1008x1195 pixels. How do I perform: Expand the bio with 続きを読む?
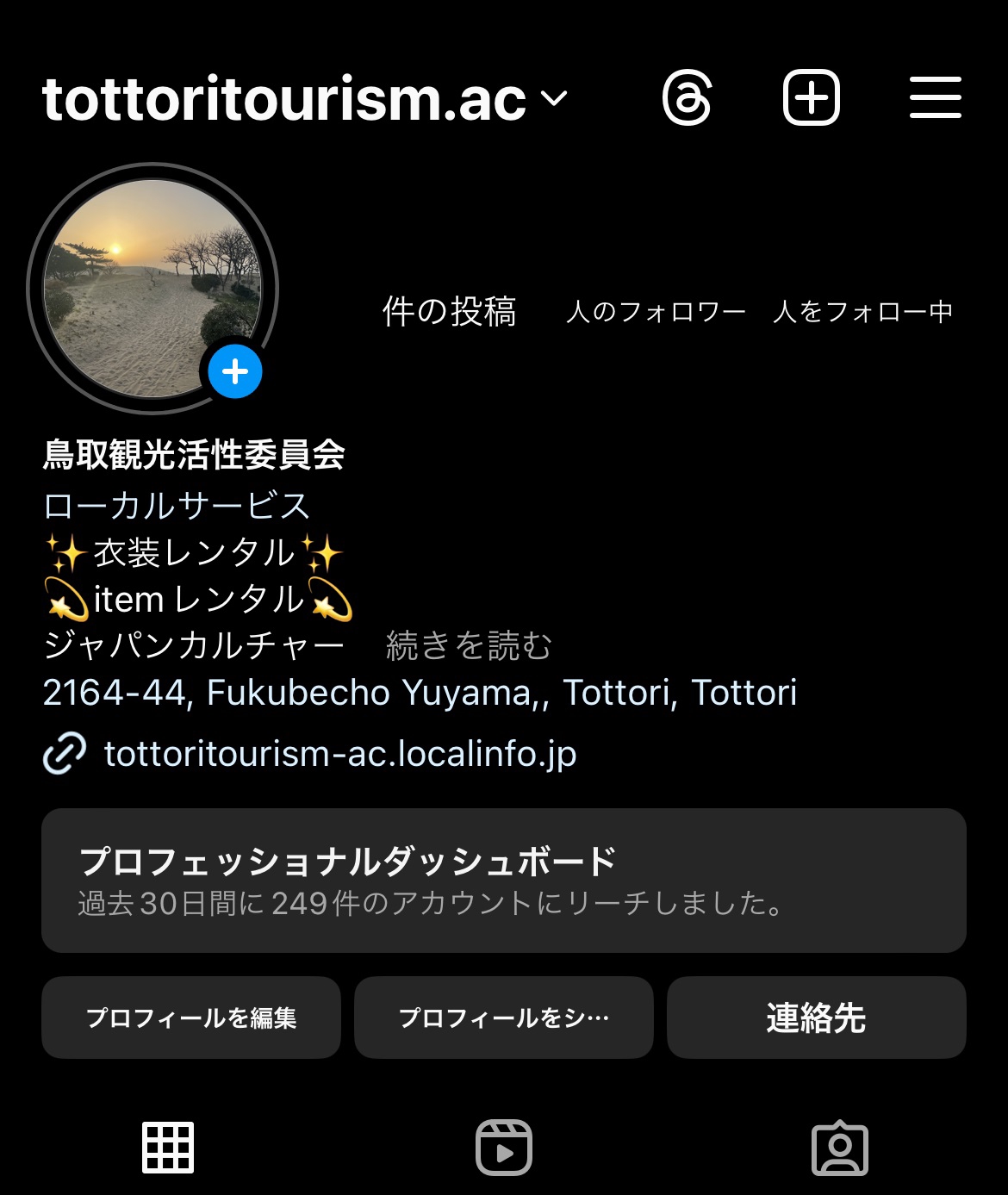click(x=469, y=645)
